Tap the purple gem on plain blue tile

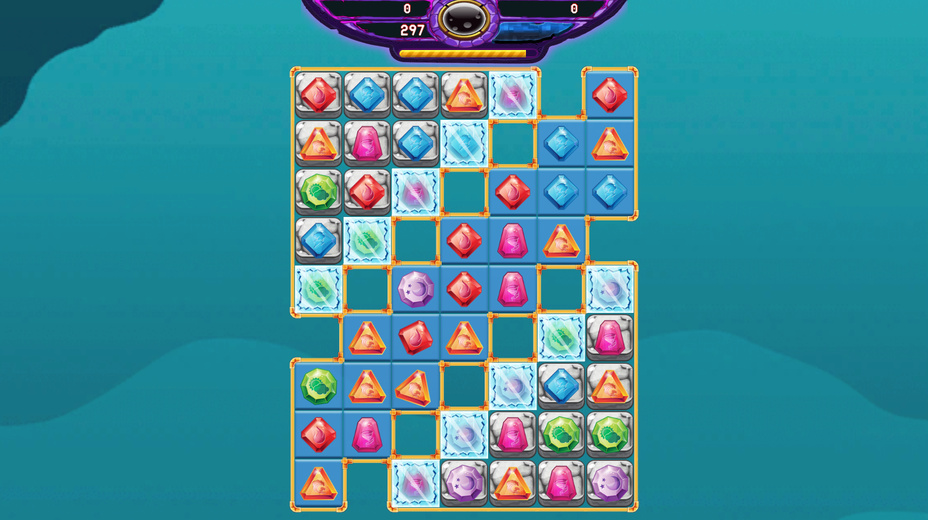pos(415,289)
